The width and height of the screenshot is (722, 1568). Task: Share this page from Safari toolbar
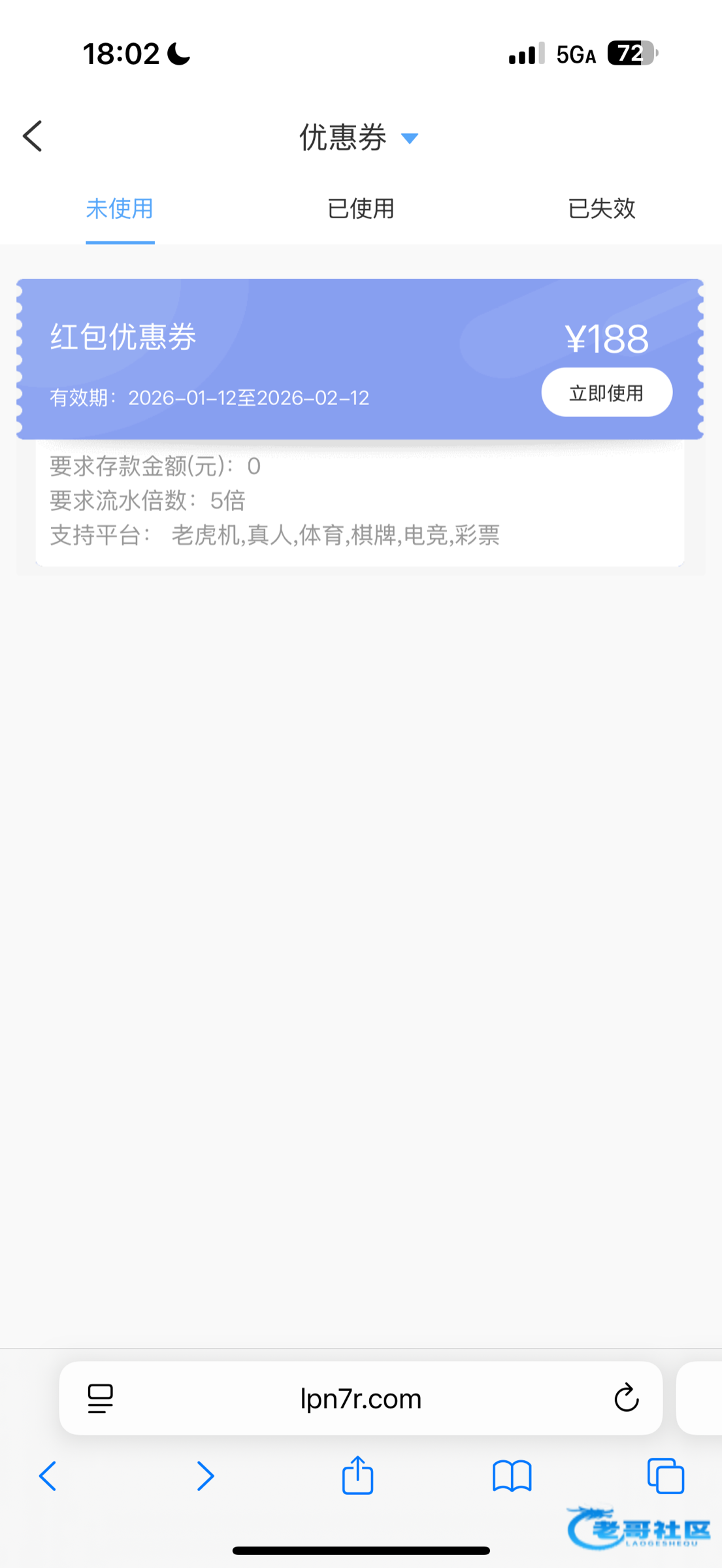(x=357, y=1475)
